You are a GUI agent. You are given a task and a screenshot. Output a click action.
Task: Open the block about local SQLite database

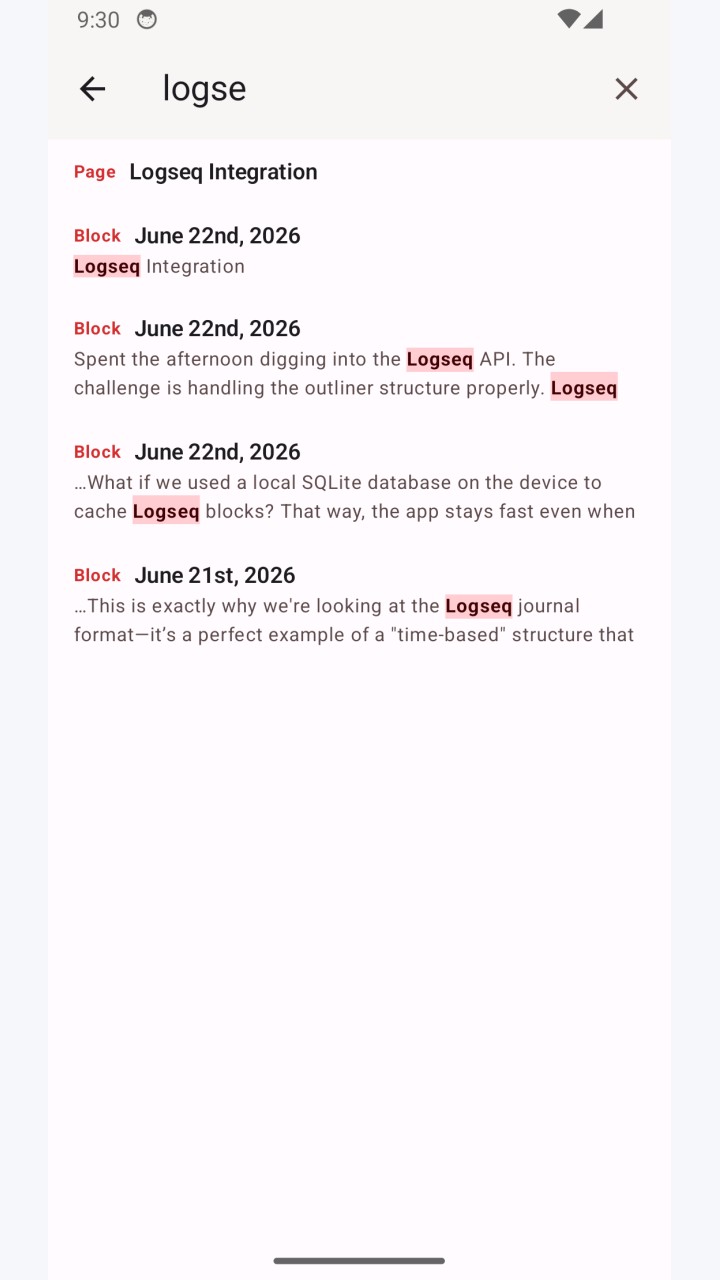coord(359,481)
